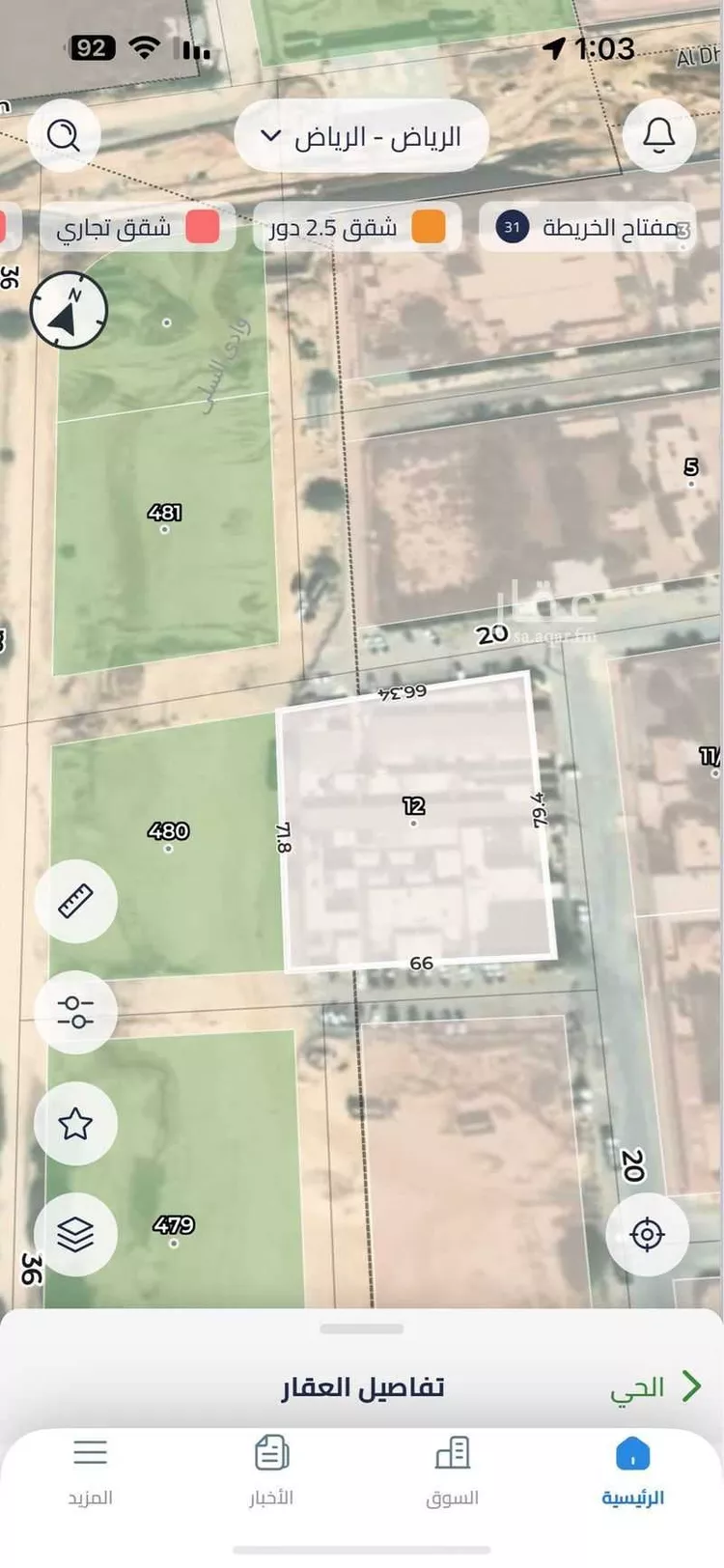Open favorites with the star button

point(75,1123)
